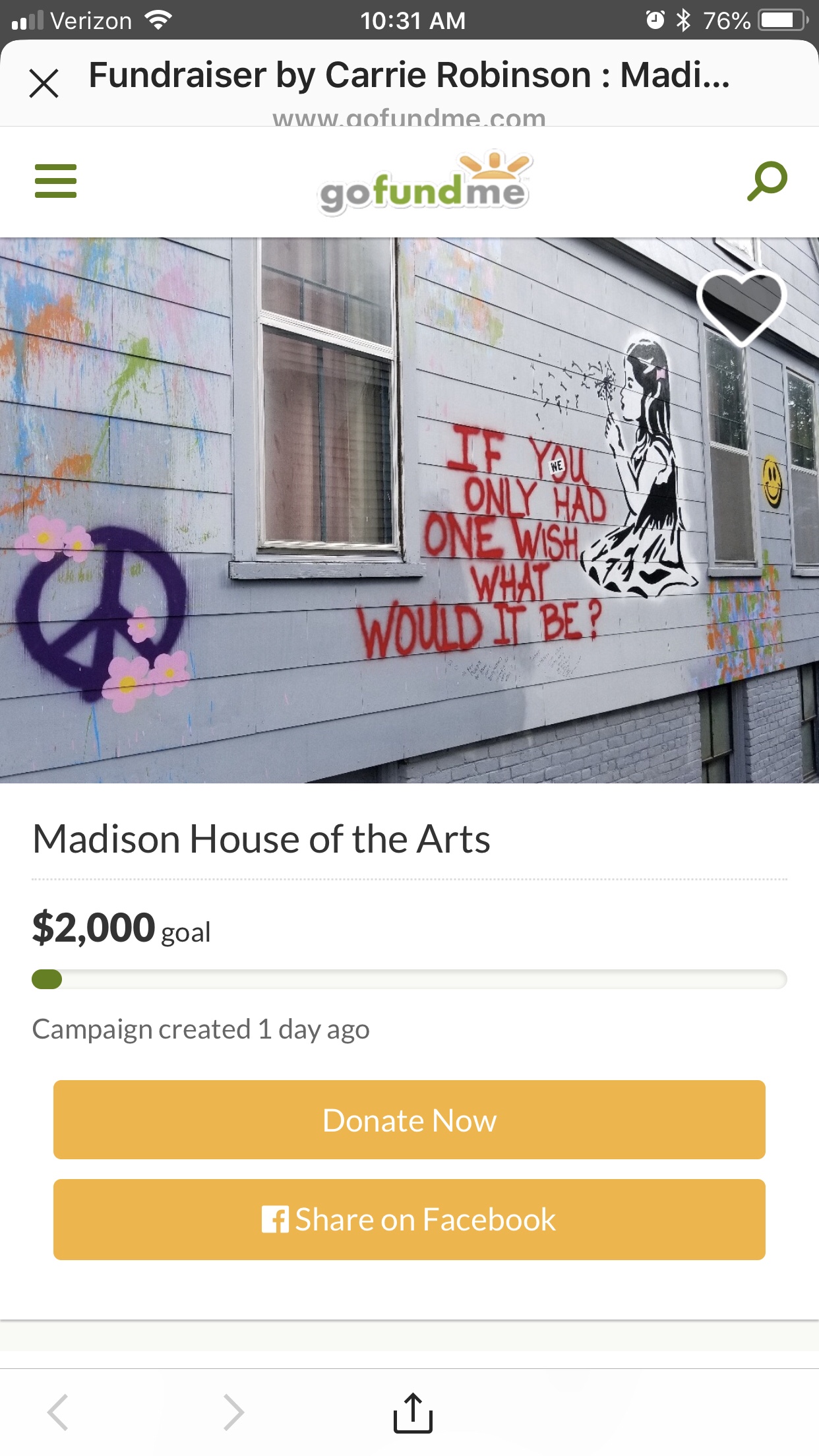Screen dimensions: 819x1456
Task: Close the in-app browser
Action: (44, 84)
